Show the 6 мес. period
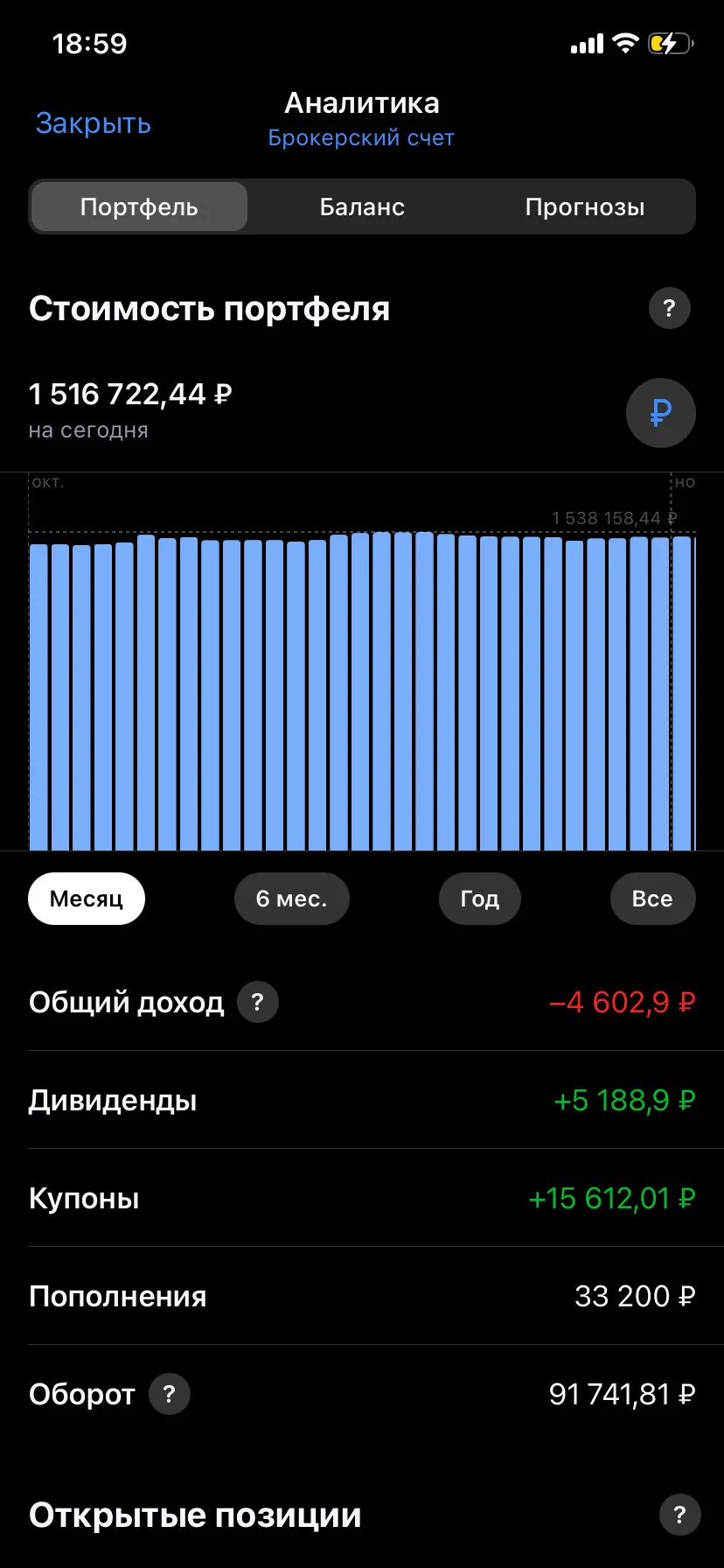The height and width of the screenshot is (1568, 724). pos(292,899)
